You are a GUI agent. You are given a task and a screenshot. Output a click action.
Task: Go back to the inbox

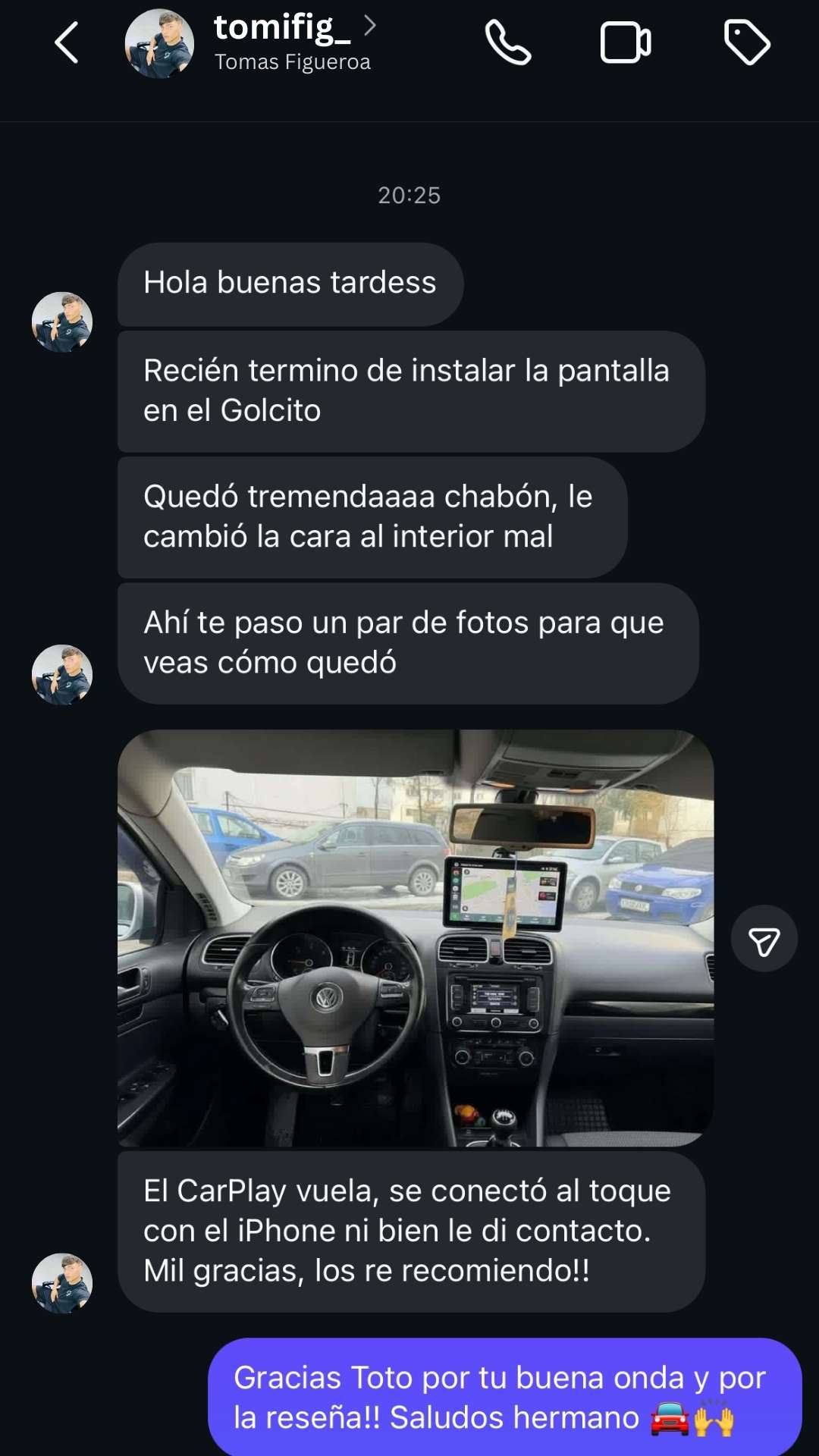coord(67,42)
